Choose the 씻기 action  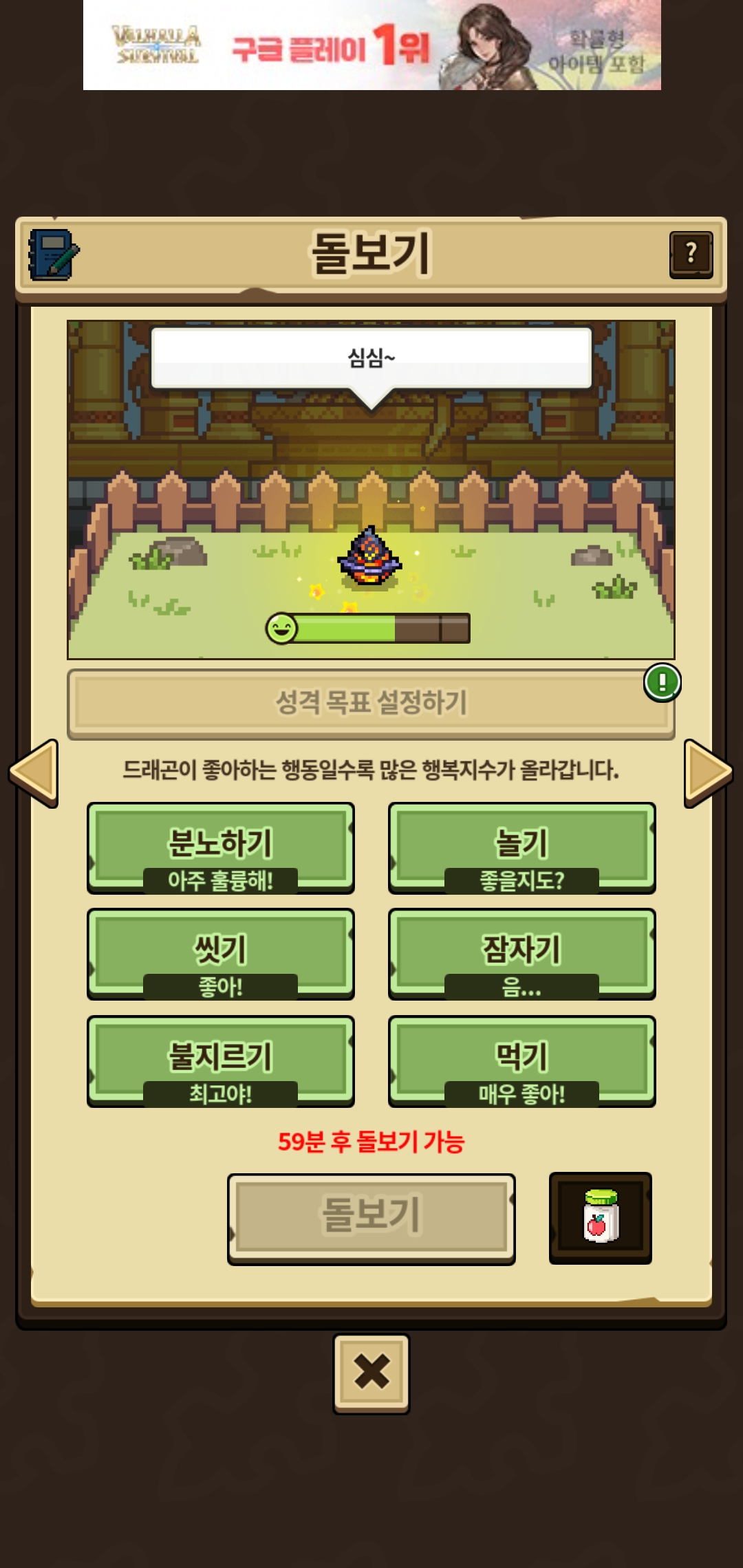click(221, 954)
